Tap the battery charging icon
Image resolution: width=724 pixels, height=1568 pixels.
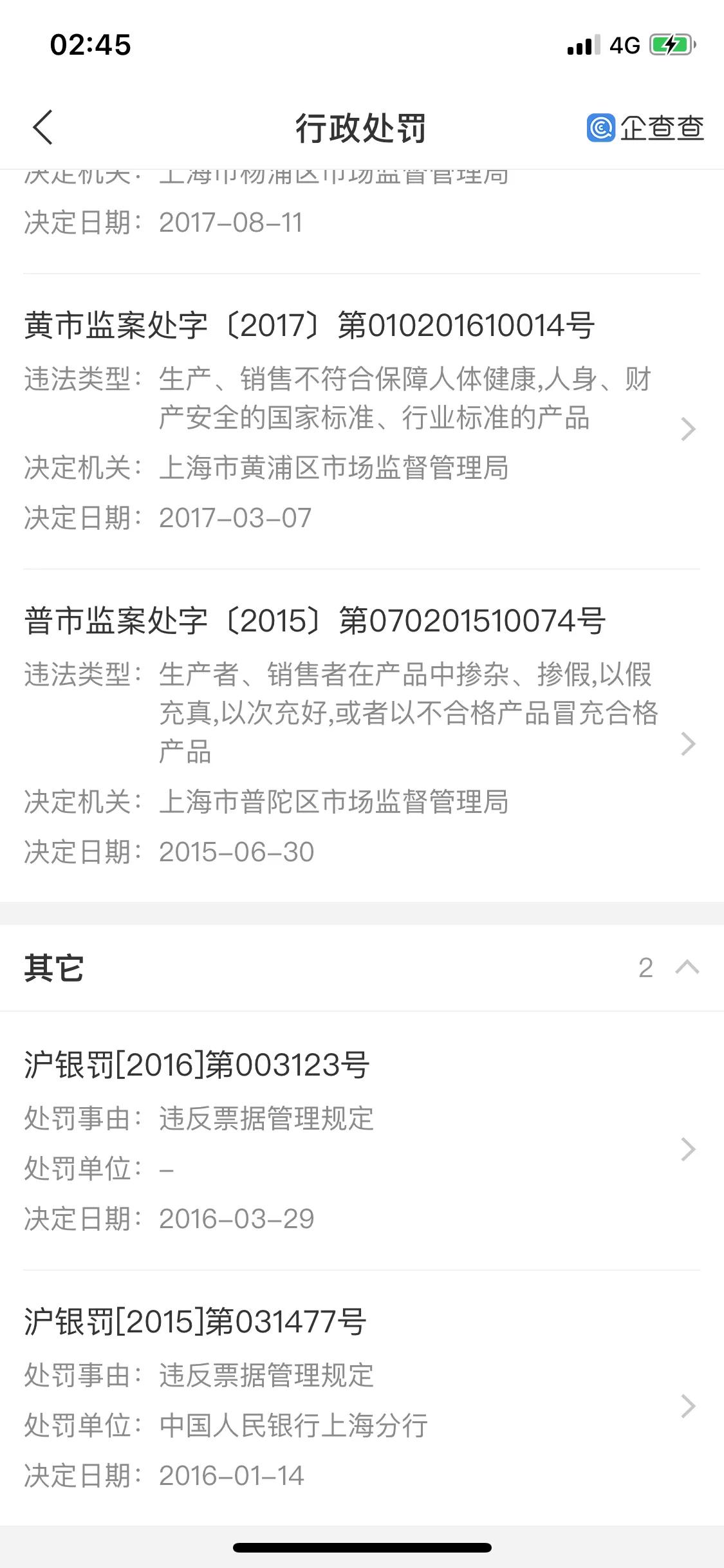pyautogui.click(x=670, y=44)
